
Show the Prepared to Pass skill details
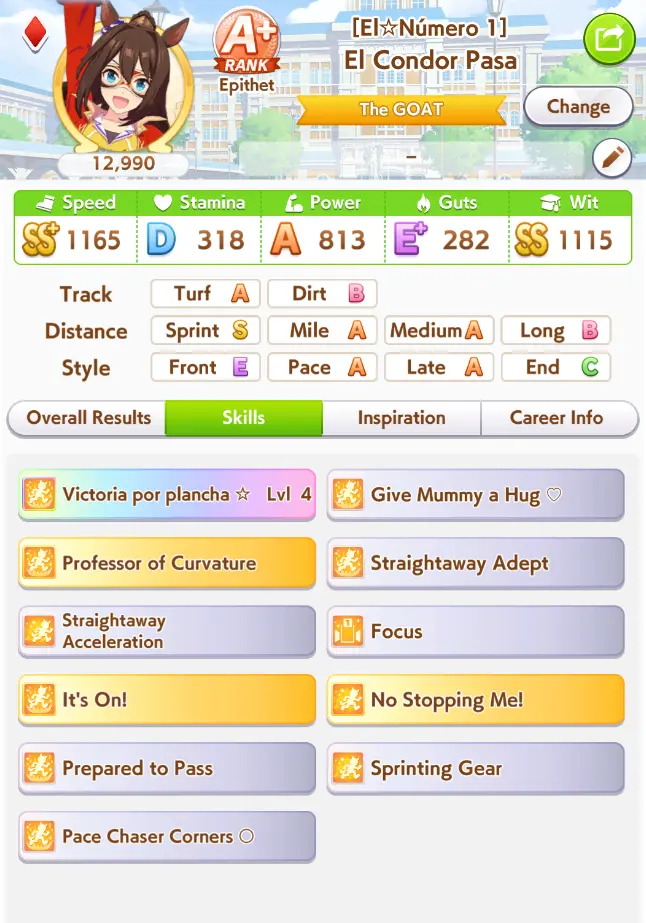click(x=167, y=768)
